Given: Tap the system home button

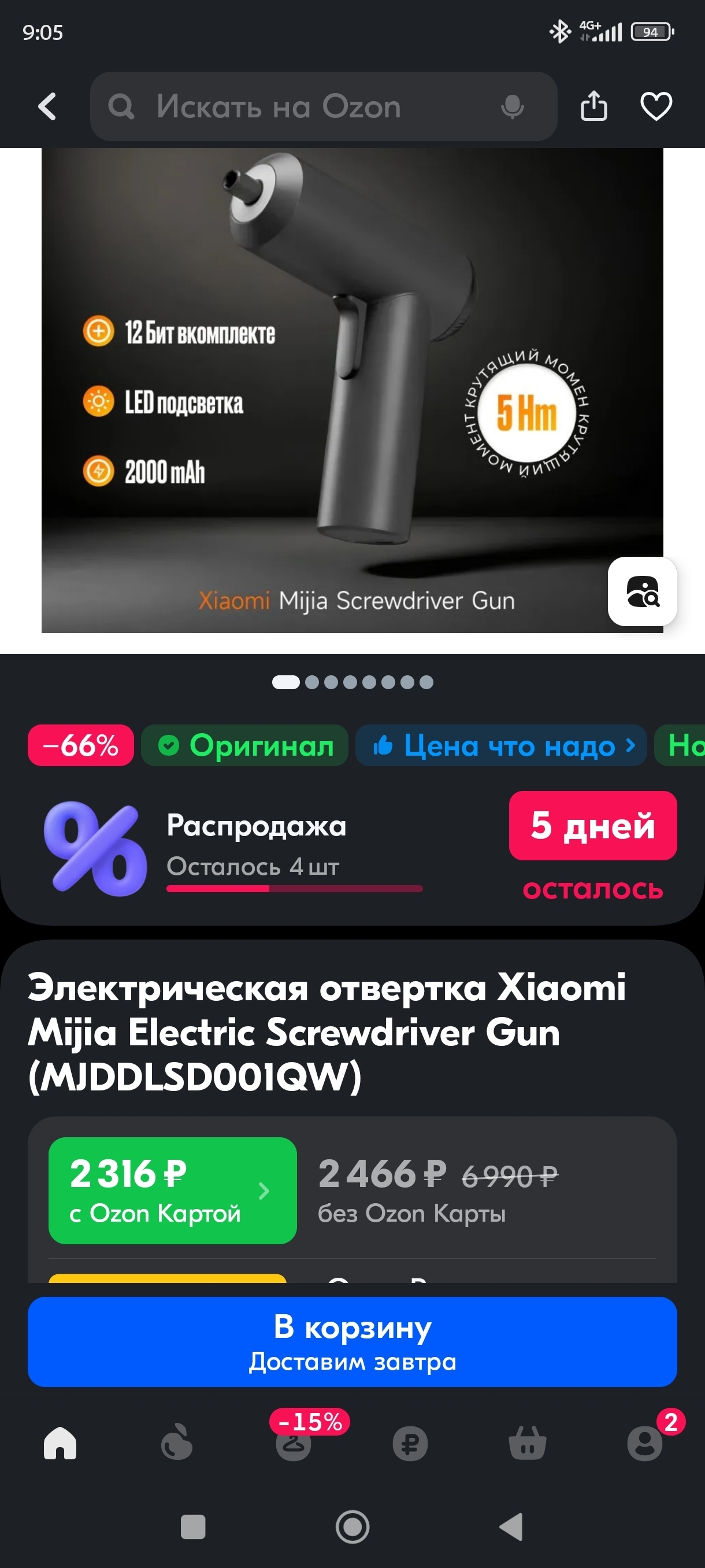Looking at the screenshot, I should coord(352,1526).
